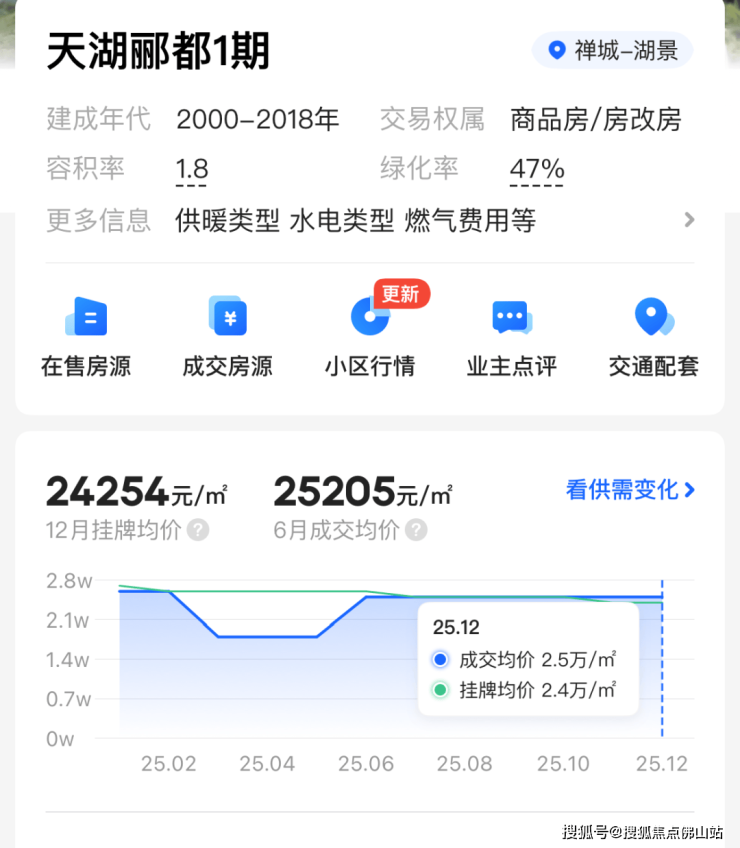Expand the 更多信息 row

coord(688,220)
